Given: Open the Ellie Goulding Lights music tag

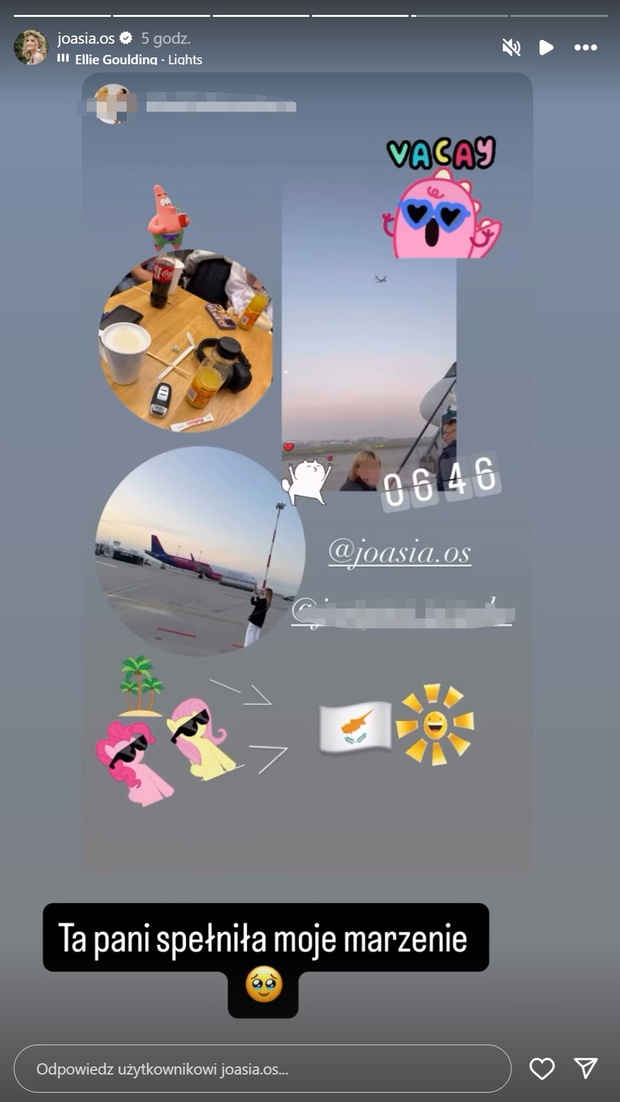Looking at the screenshot, I should [x=131, y=60].
